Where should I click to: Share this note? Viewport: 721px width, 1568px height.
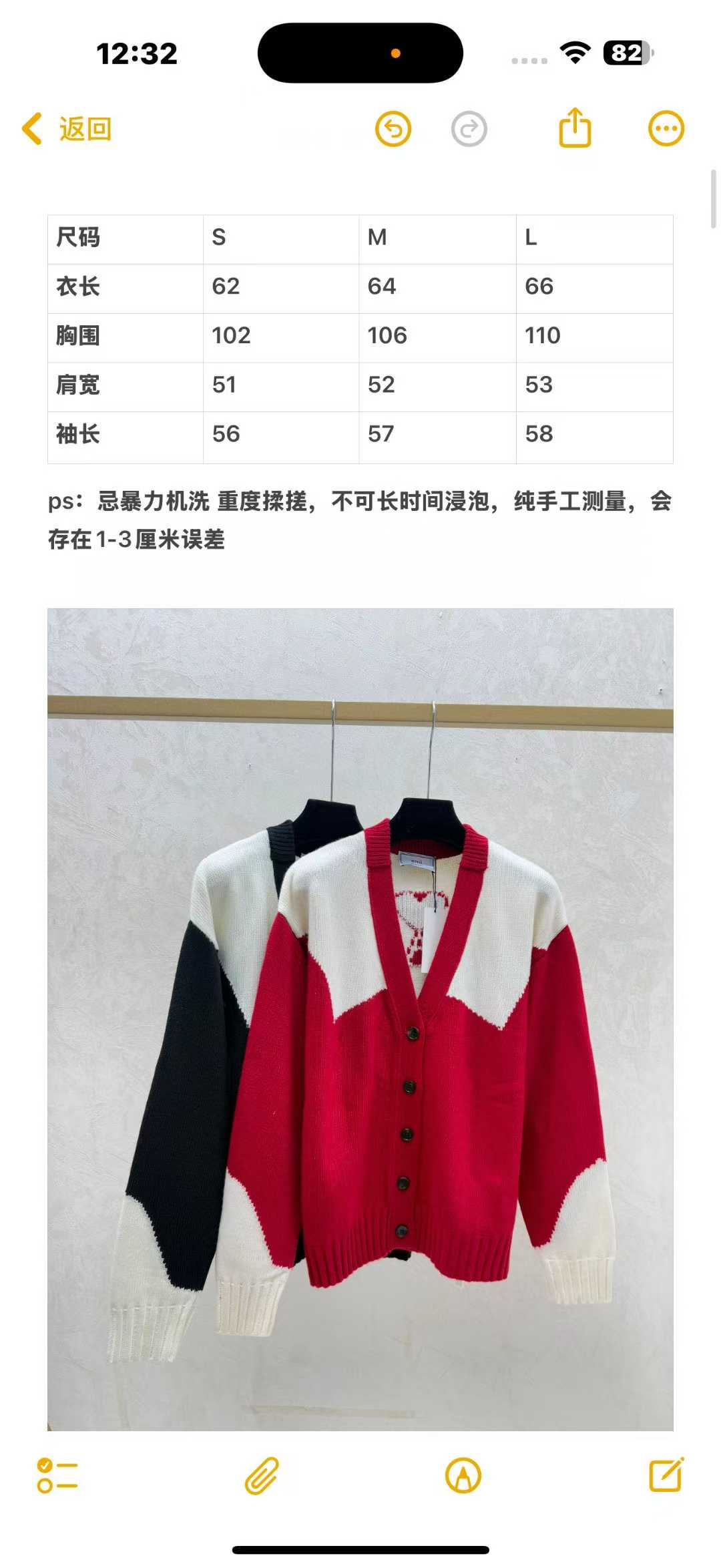pyautogui.click(x=575, y=128)
